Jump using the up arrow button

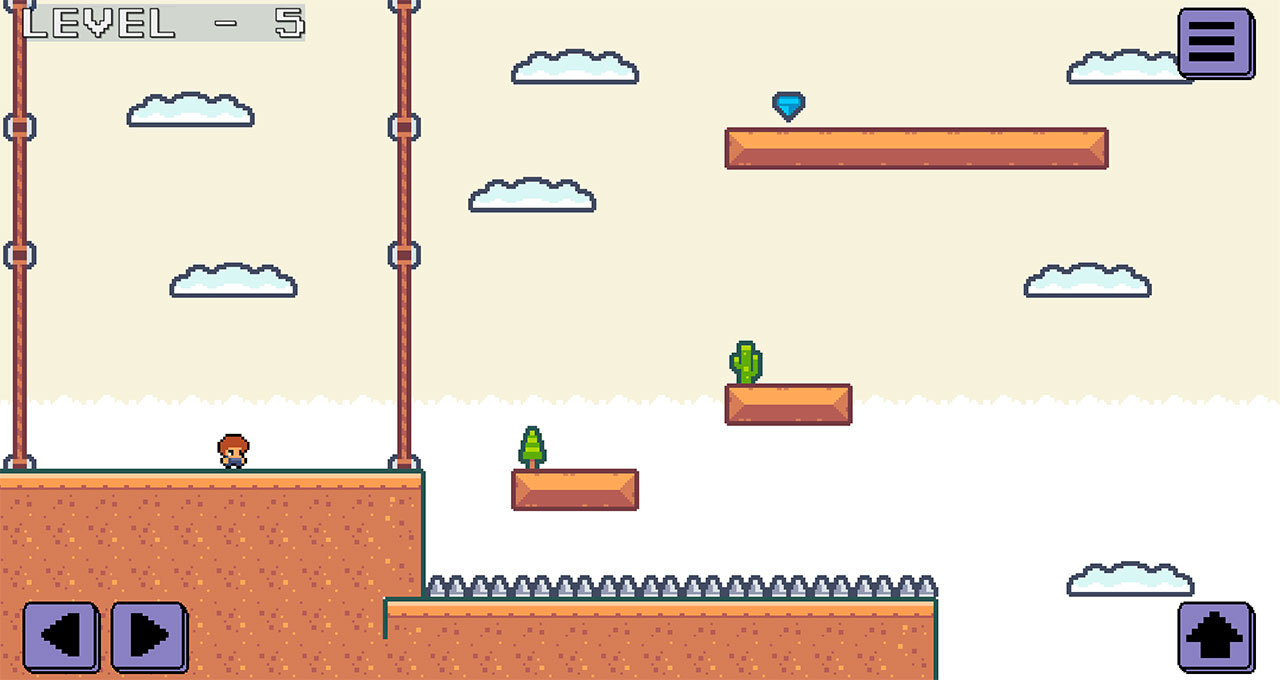click(x=1215, y=635)
